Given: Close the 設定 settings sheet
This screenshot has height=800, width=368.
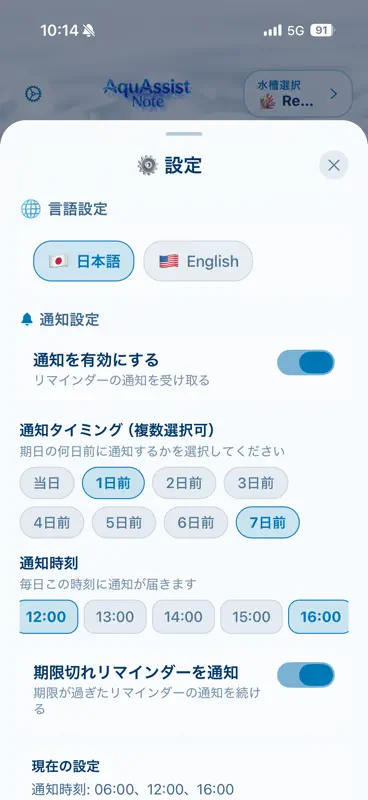Looking at the screenshot, I should (334, 165).
